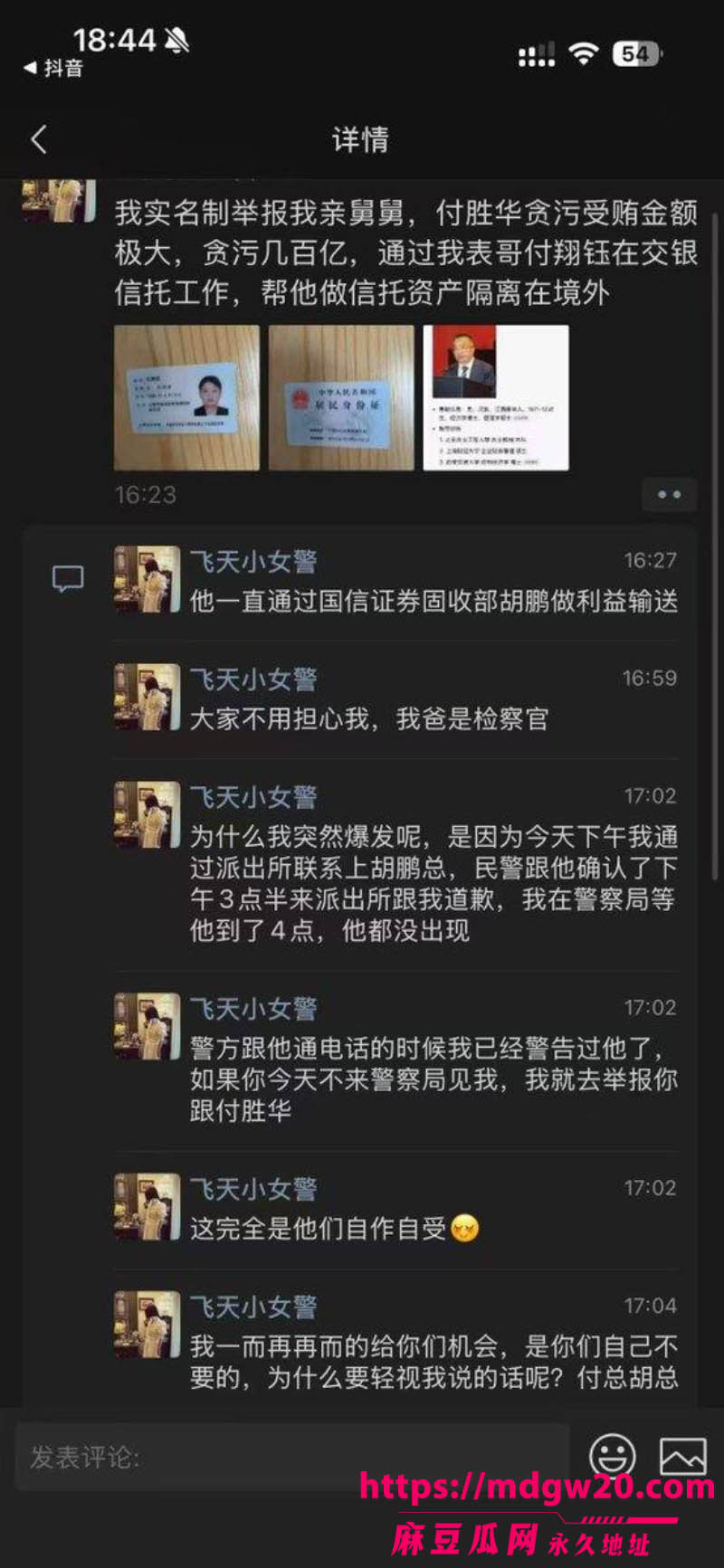
Task: Open the second ID card back photo
Action: tap(341, 398)
